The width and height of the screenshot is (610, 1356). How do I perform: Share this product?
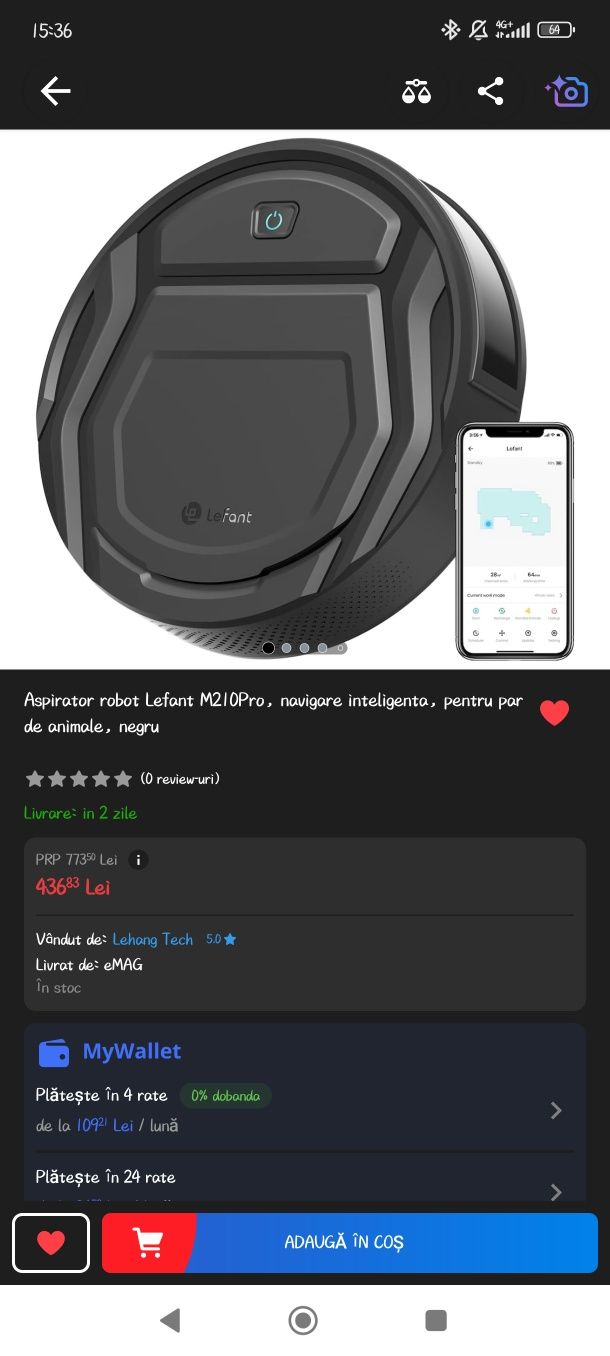(x=490, y=92)
